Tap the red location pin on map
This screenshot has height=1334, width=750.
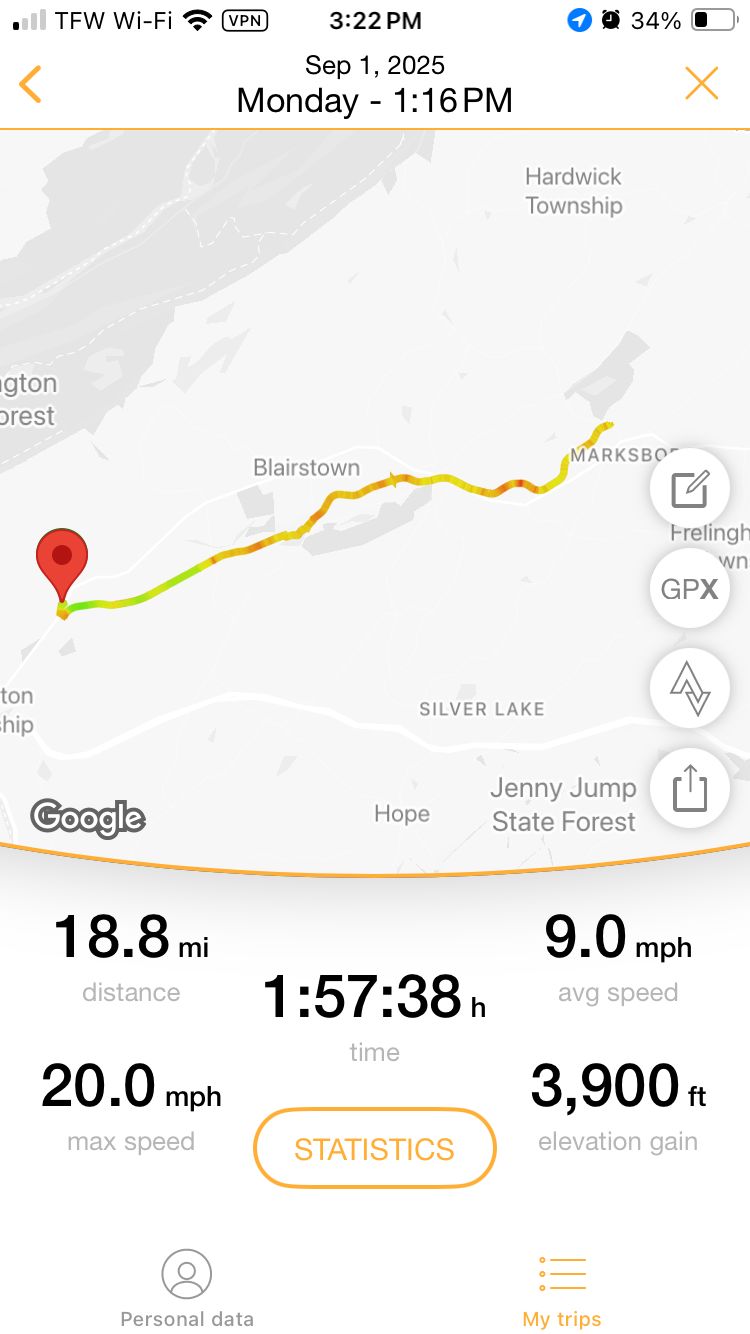(x=62, y=565)
